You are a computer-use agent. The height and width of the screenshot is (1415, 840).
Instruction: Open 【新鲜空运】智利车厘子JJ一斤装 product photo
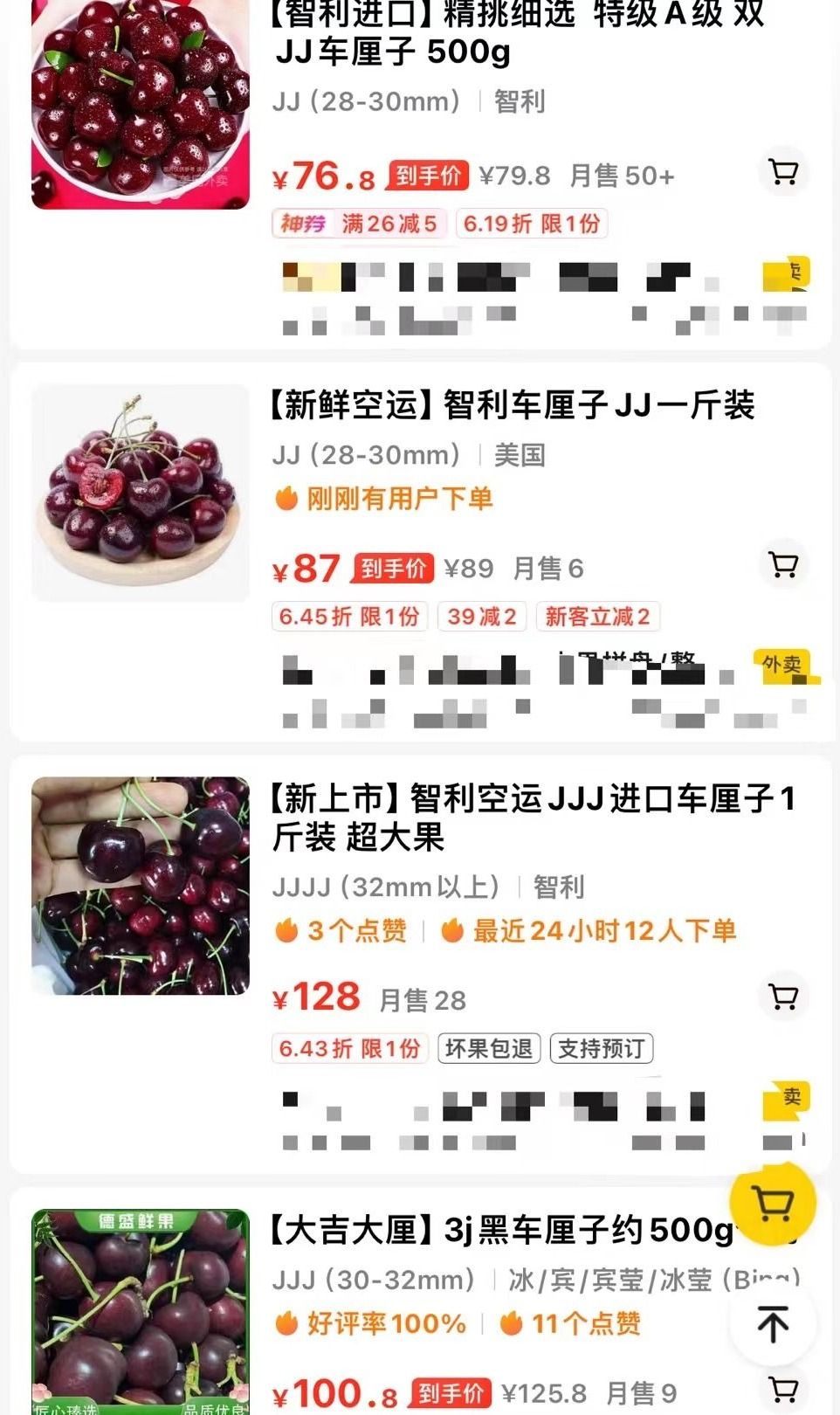[x=141, y=493]
